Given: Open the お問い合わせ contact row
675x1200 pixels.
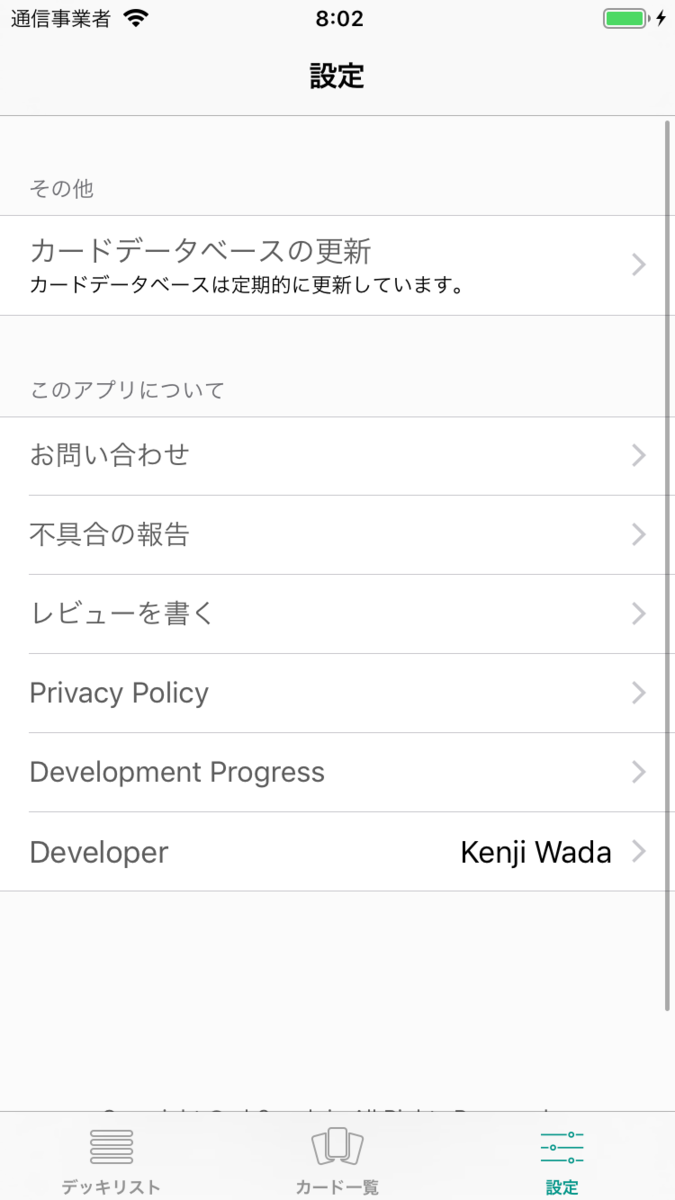Looking at the screenshot, I should [x=337, y=456].
